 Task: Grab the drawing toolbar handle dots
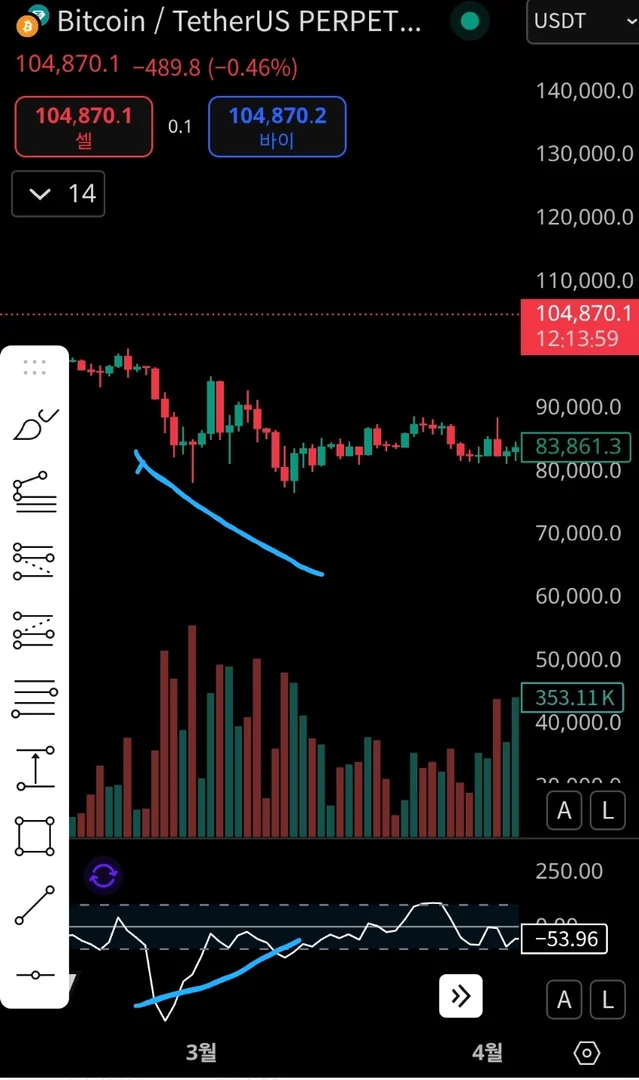[x=35, y=367]
